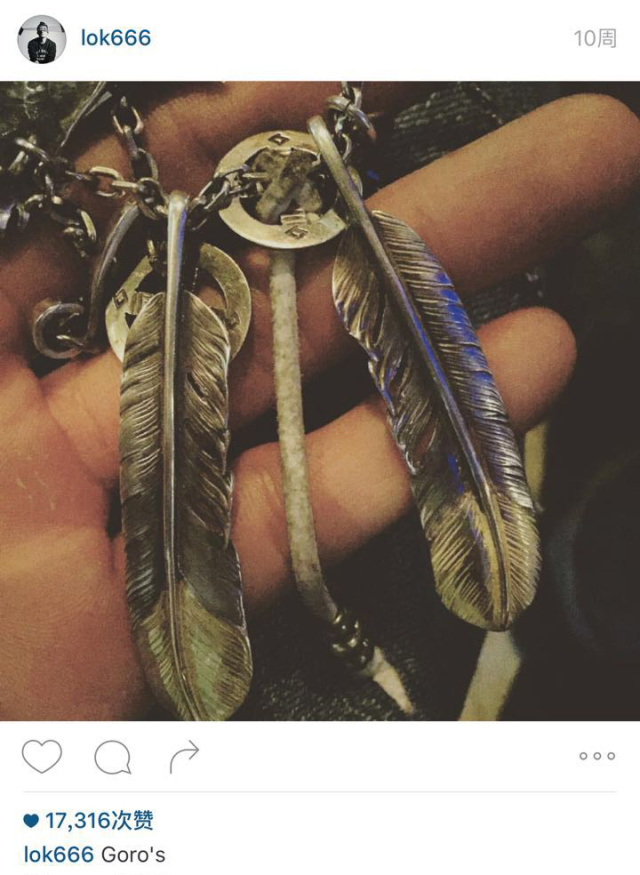640x875 pixels.
Task: Open comments with the speech bubble icon
Action: tap(112, 757)
